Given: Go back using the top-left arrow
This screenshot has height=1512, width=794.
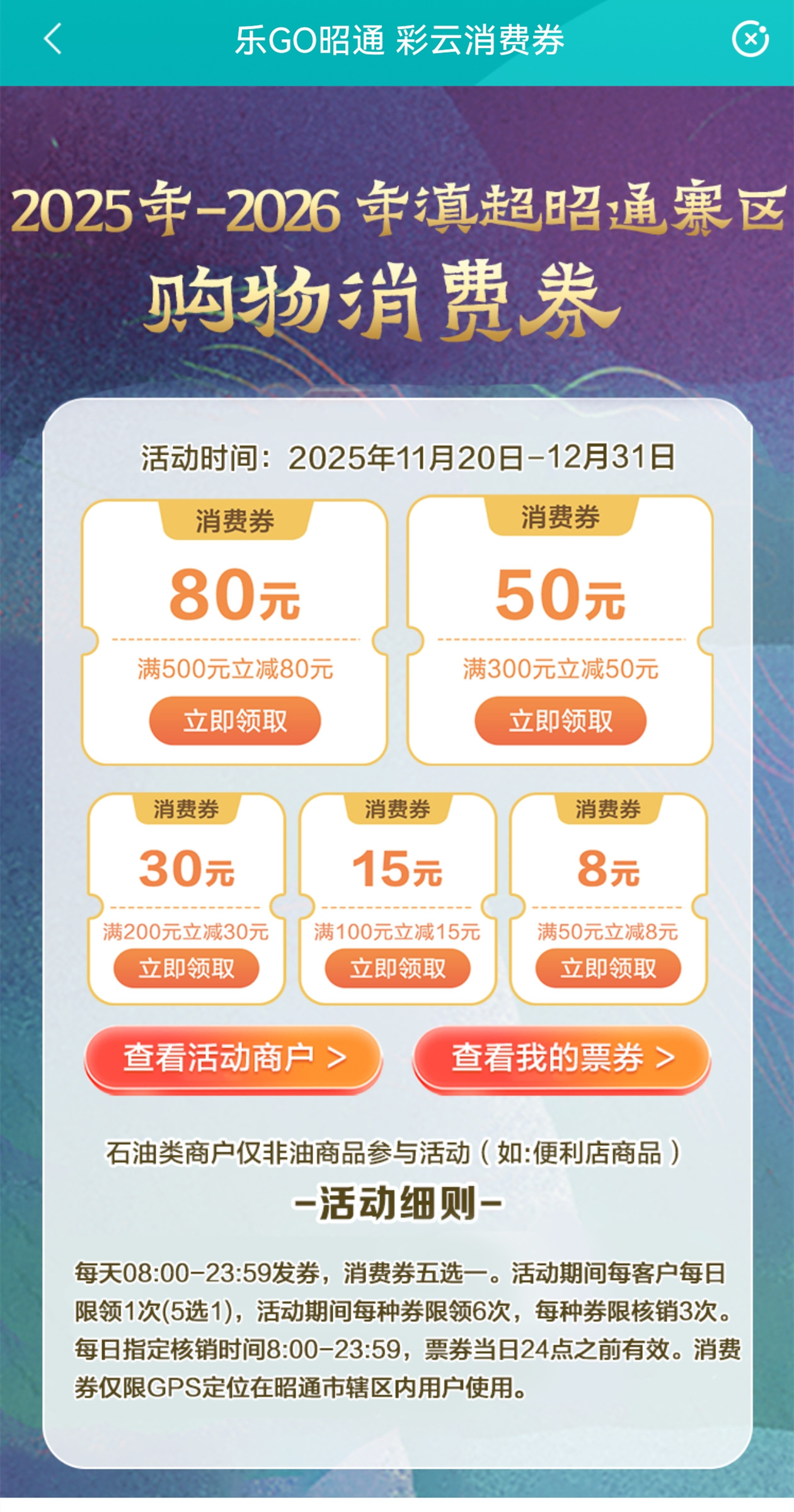Looking at the screenshot, I should point(53,39).
